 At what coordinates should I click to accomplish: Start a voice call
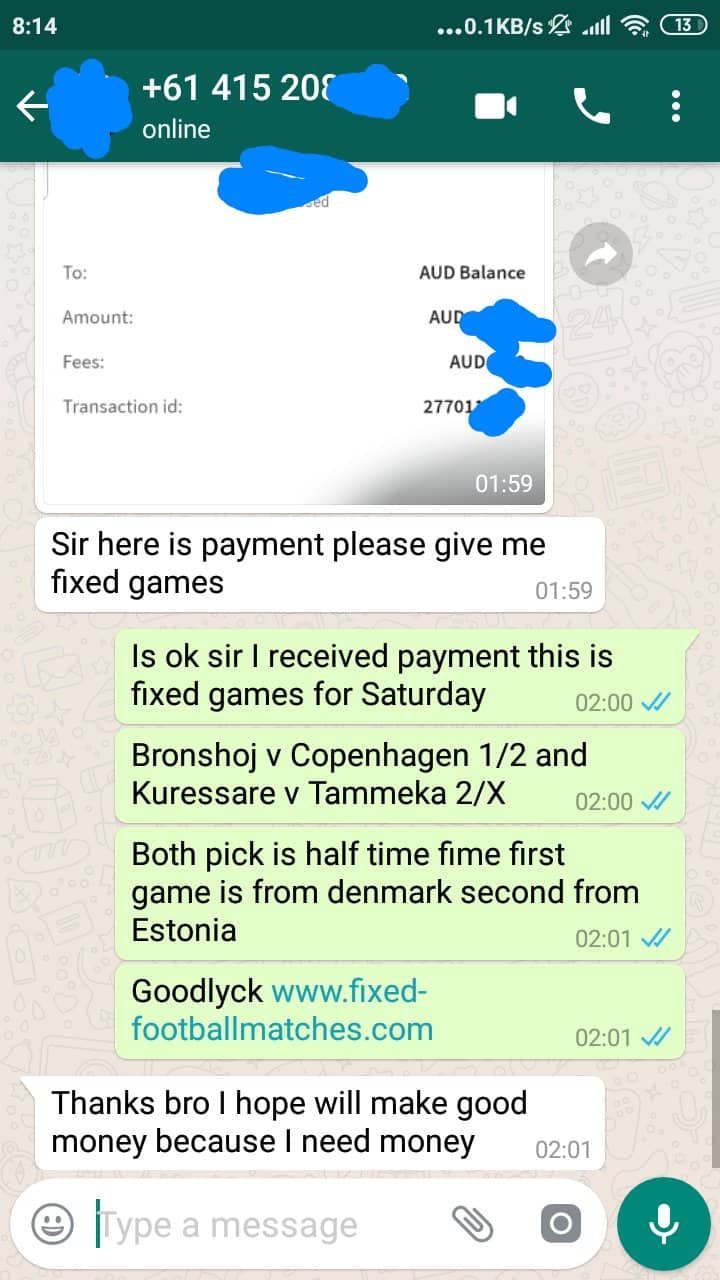(x=591, y=106)
